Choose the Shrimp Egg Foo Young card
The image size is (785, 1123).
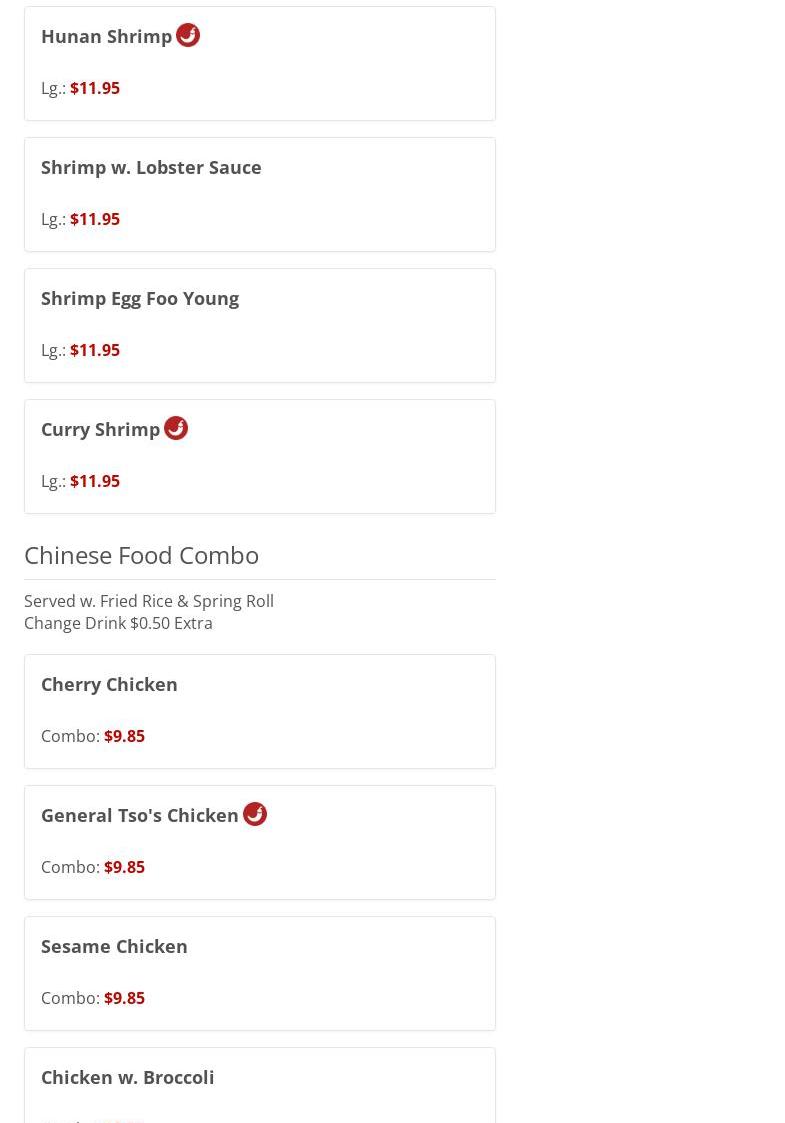coord(140,299)
